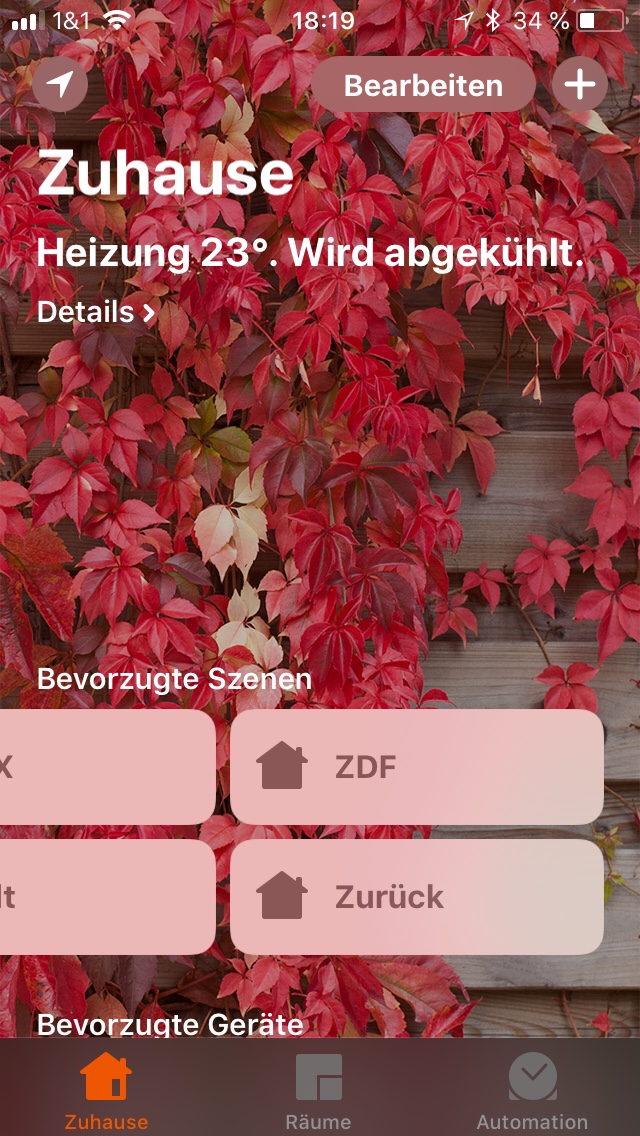The width and height of the screenshot is (640, 1136).
Task: Open the Details link
Action: [96, 312]
